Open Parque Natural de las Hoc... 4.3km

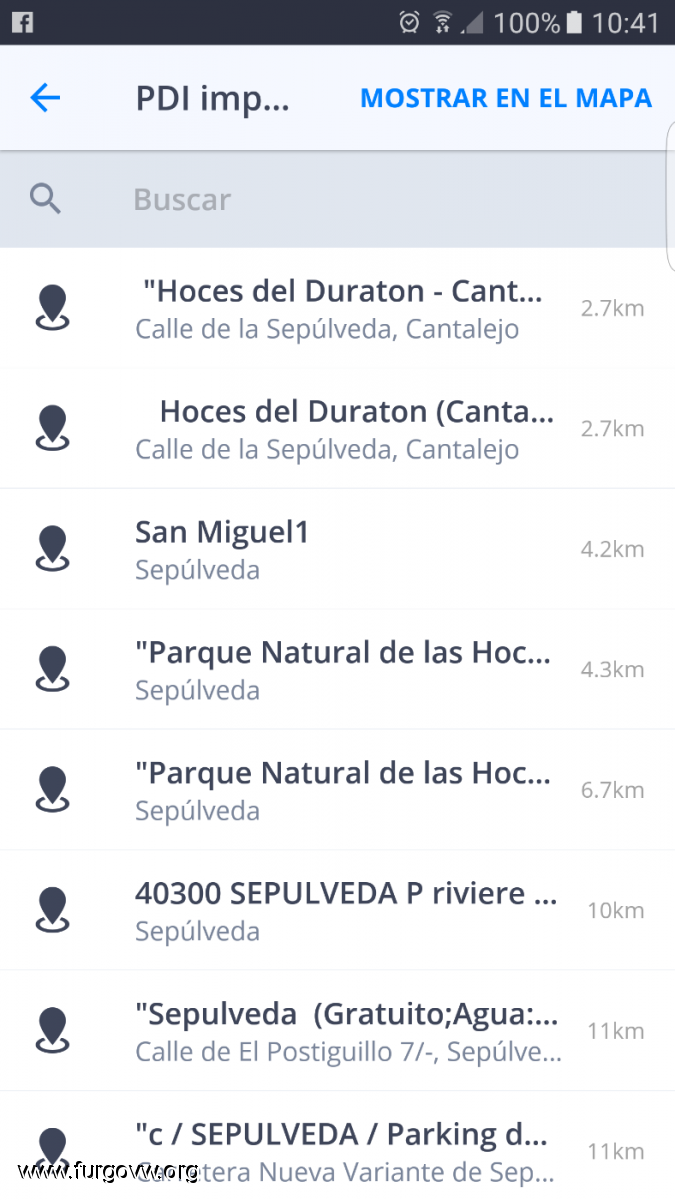pos(337,669)
